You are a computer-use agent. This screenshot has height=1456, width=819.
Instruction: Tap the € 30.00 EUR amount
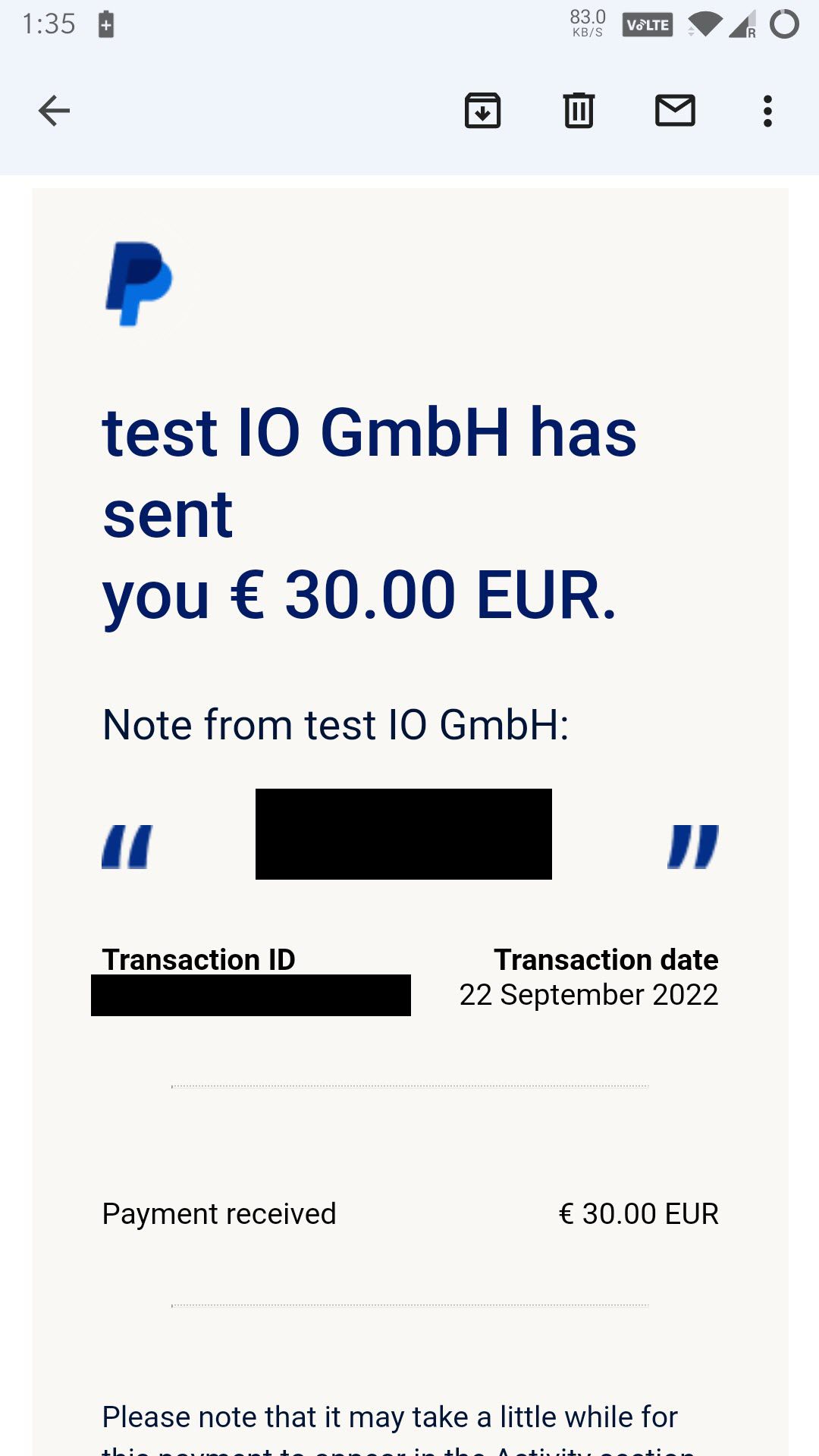click(639, 1213)
